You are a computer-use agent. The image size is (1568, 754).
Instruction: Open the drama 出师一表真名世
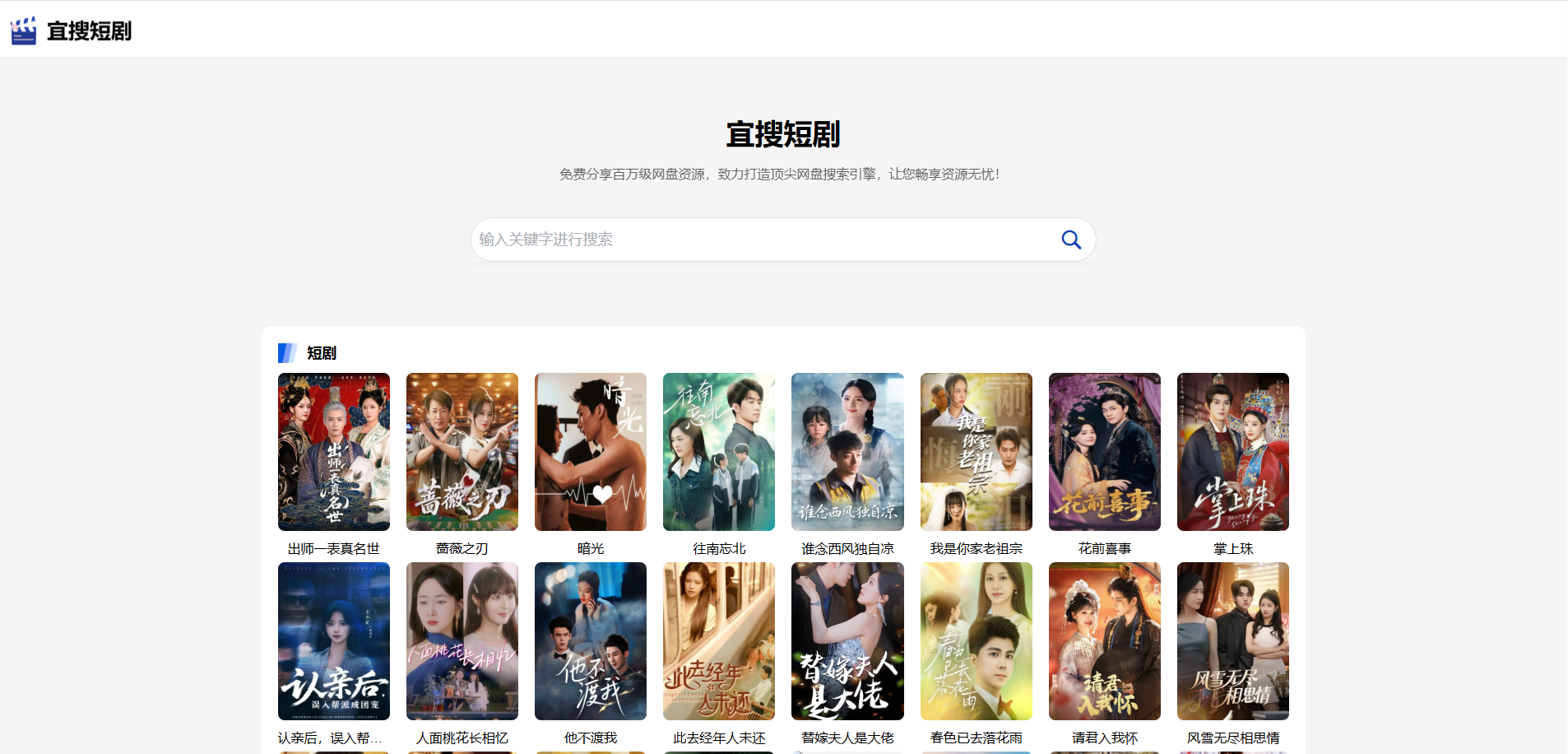(x=334, y=452)
